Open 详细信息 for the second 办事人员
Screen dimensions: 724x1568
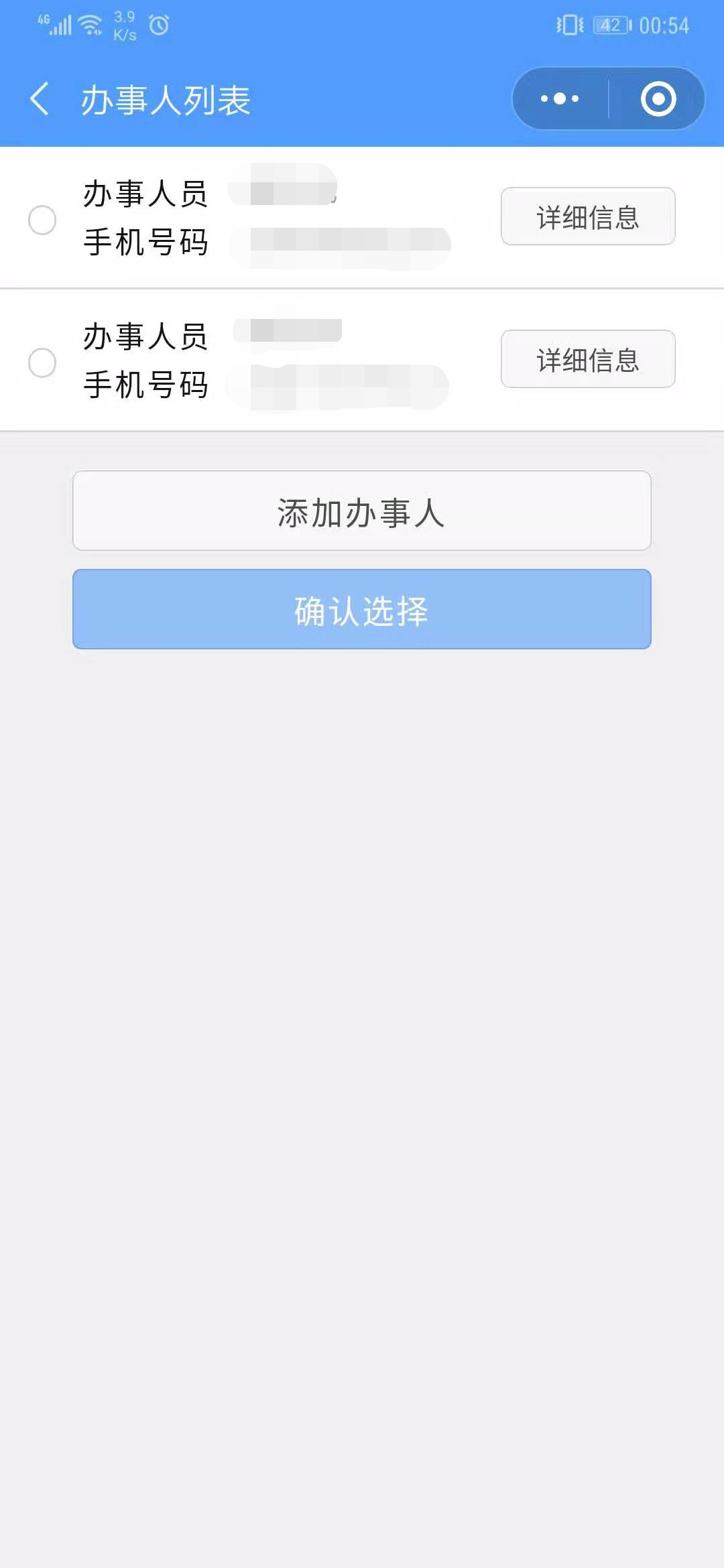point(588,359)
